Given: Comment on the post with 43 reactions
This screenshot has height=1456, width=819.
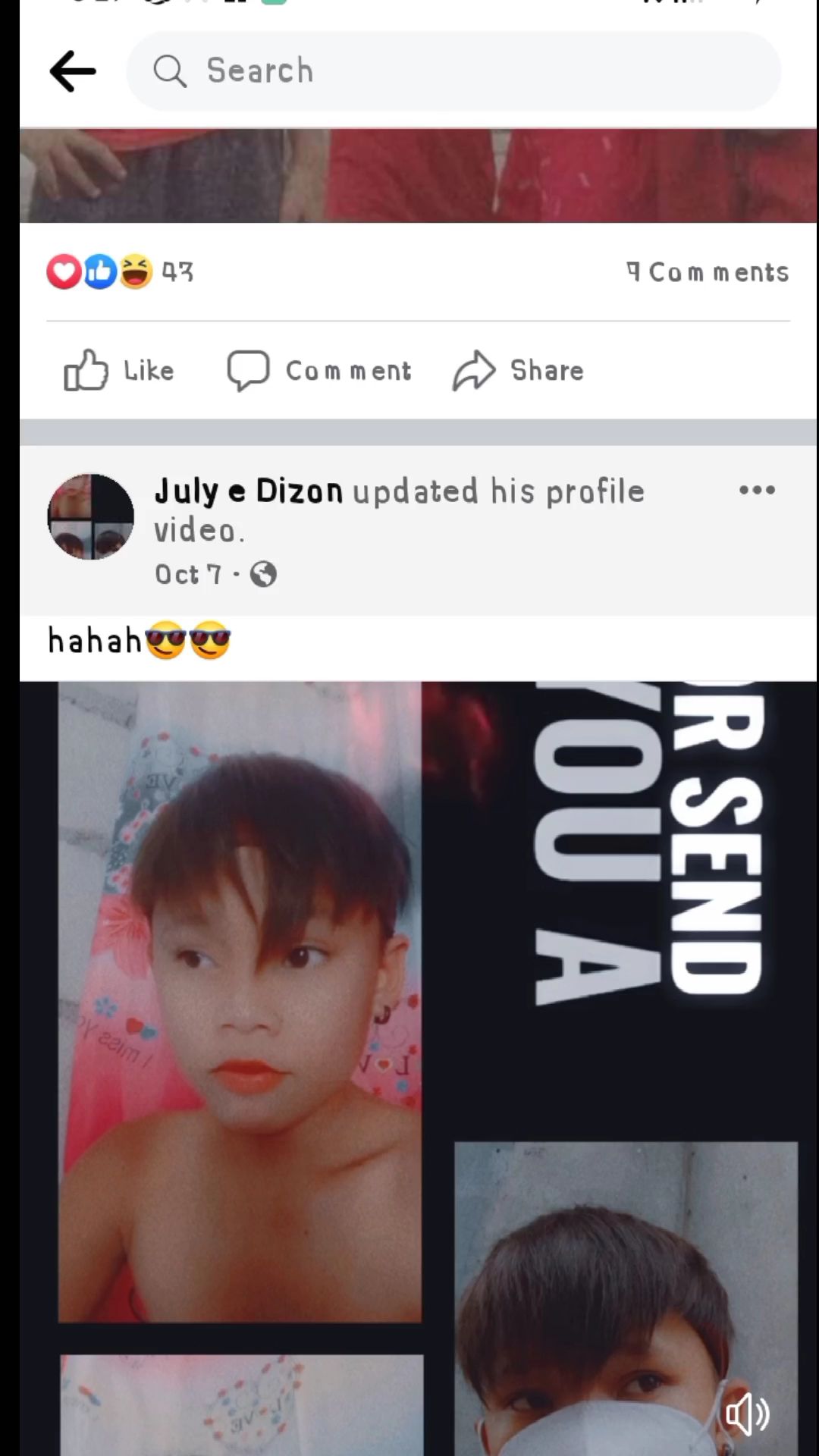Looking at the screenshot, I should click(x=319, y=371).
